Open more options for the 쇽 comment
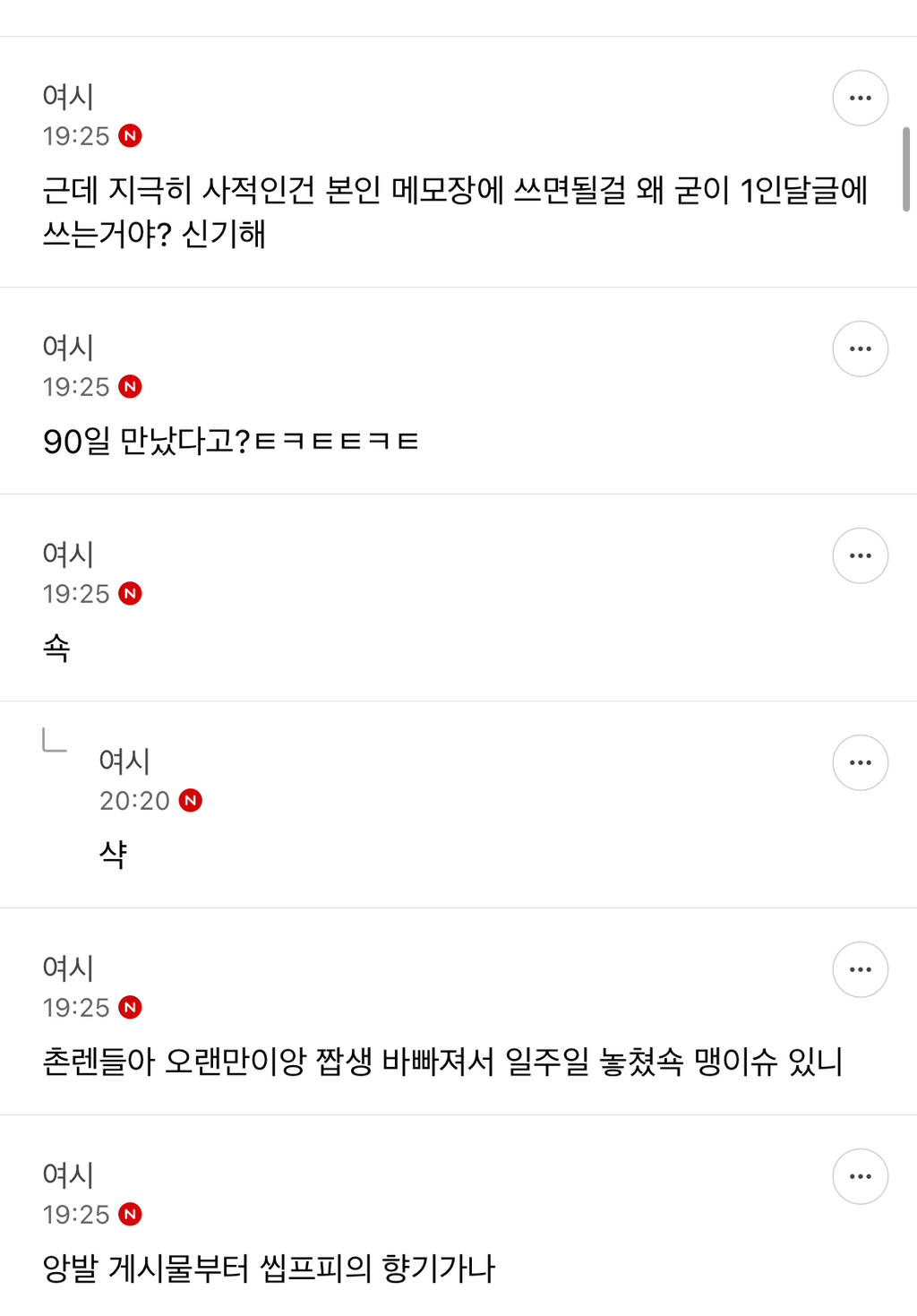 [x=860, y=555]
